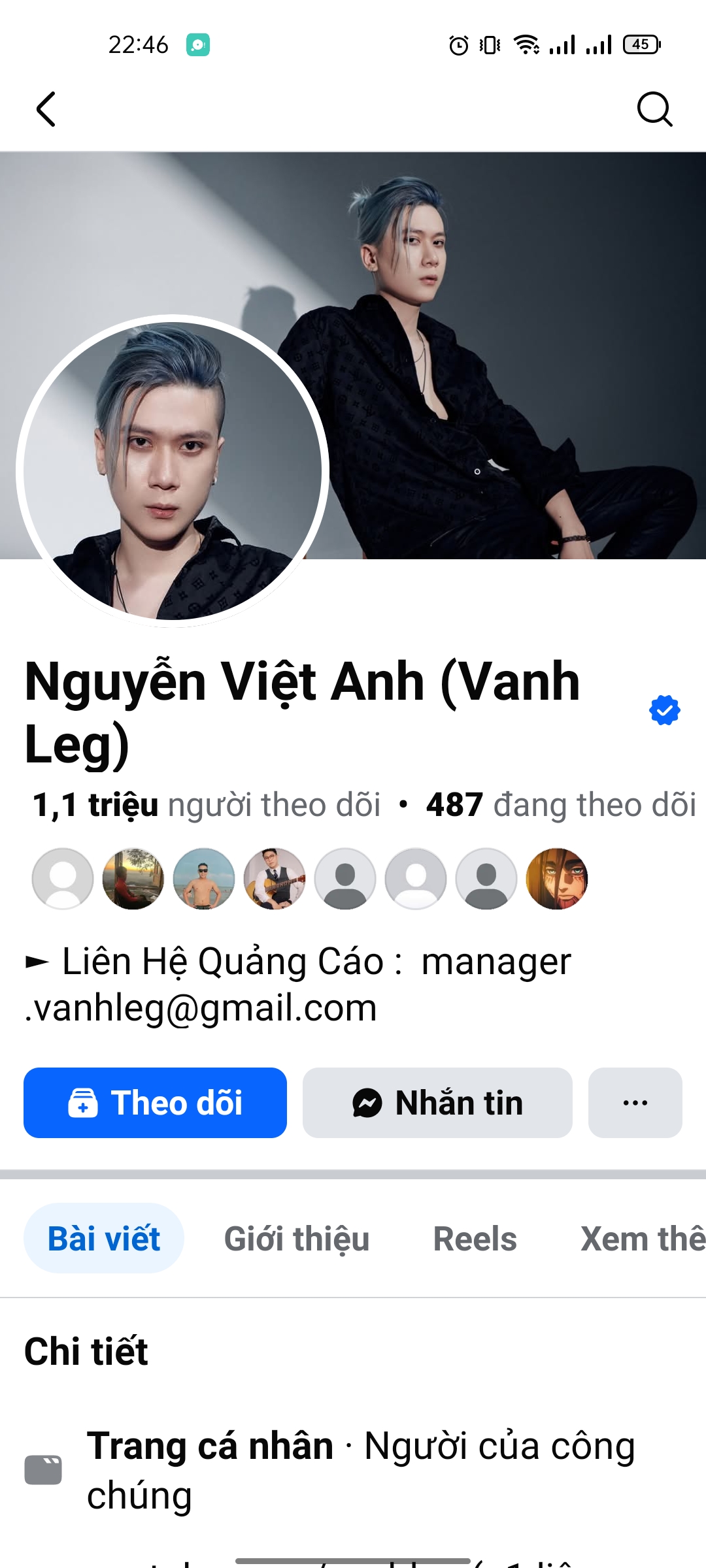This screenshot has width=706, height=1568.
Task: Open the search magnifier icon
Action: click(x=654, y=108)
